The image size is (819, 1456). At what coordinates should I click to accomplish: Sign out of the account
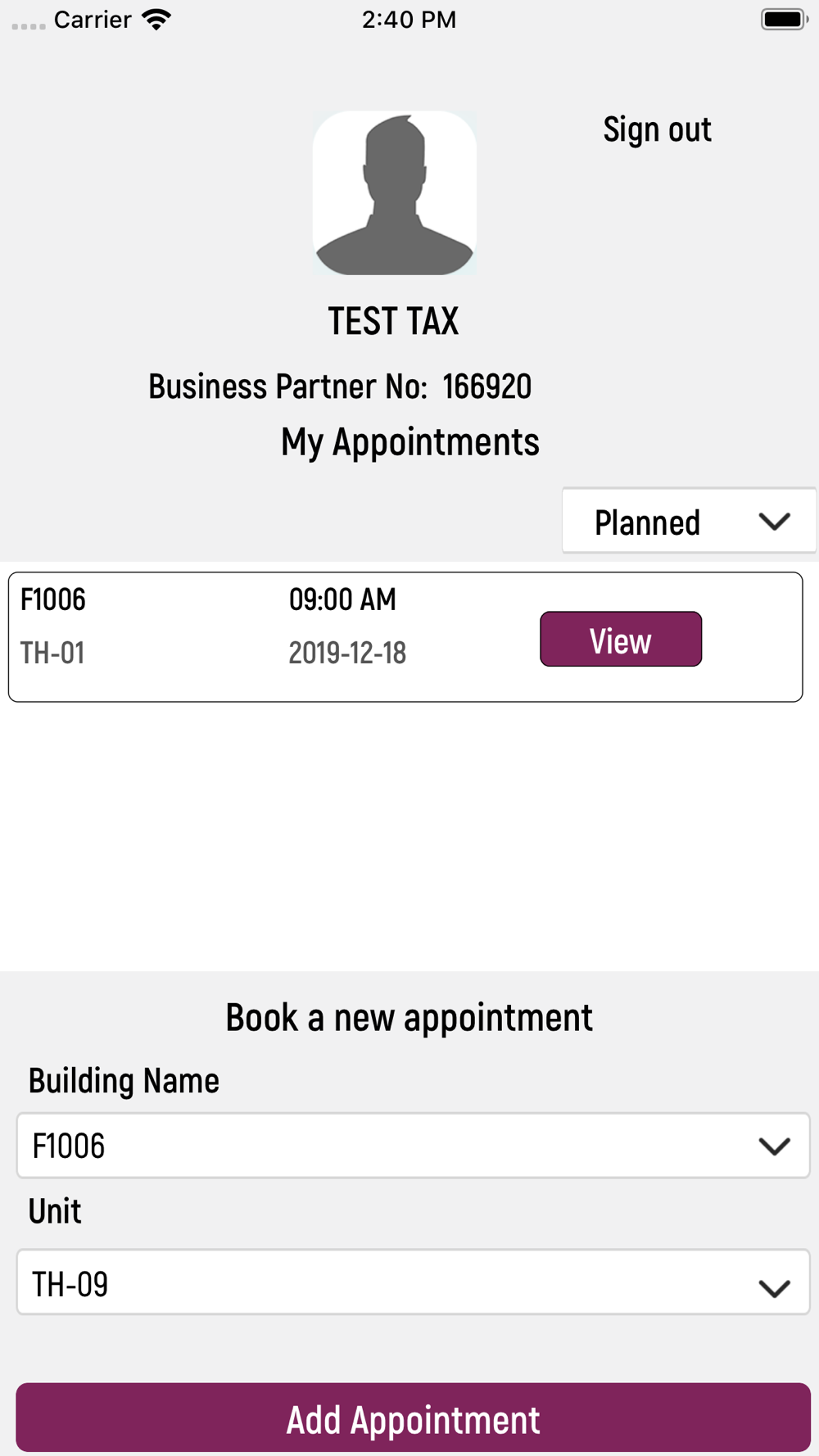pyautogui.click(x=657, y=130)
